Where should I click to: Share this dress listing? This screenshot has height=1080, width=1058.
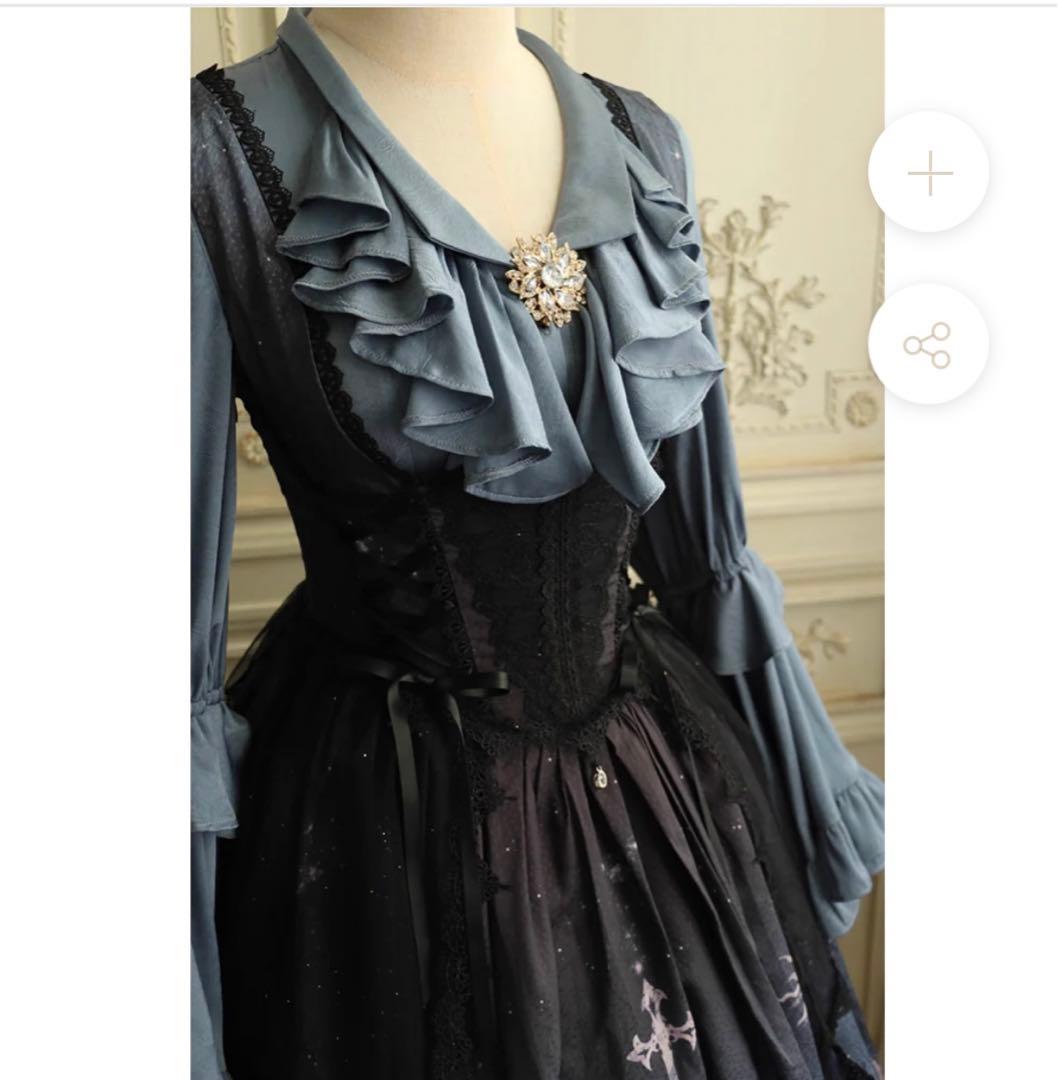click(928, 345)
